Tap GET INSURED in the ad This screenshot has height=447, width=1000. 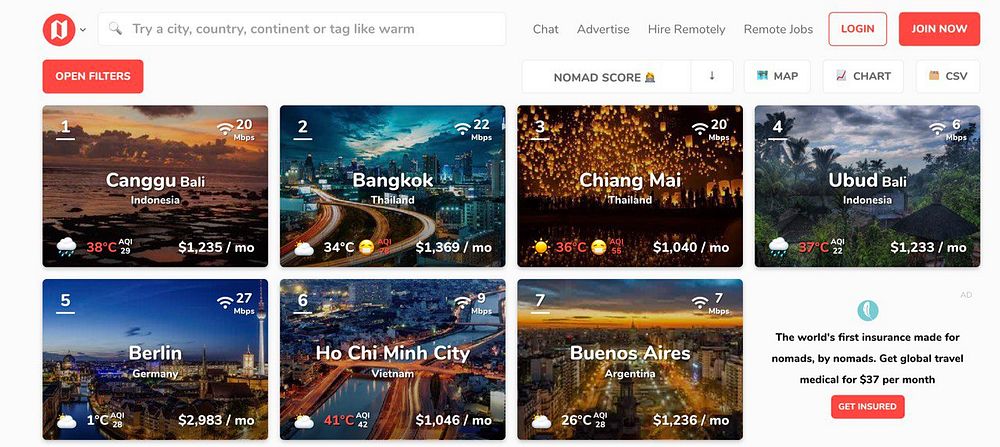point(867,406)
